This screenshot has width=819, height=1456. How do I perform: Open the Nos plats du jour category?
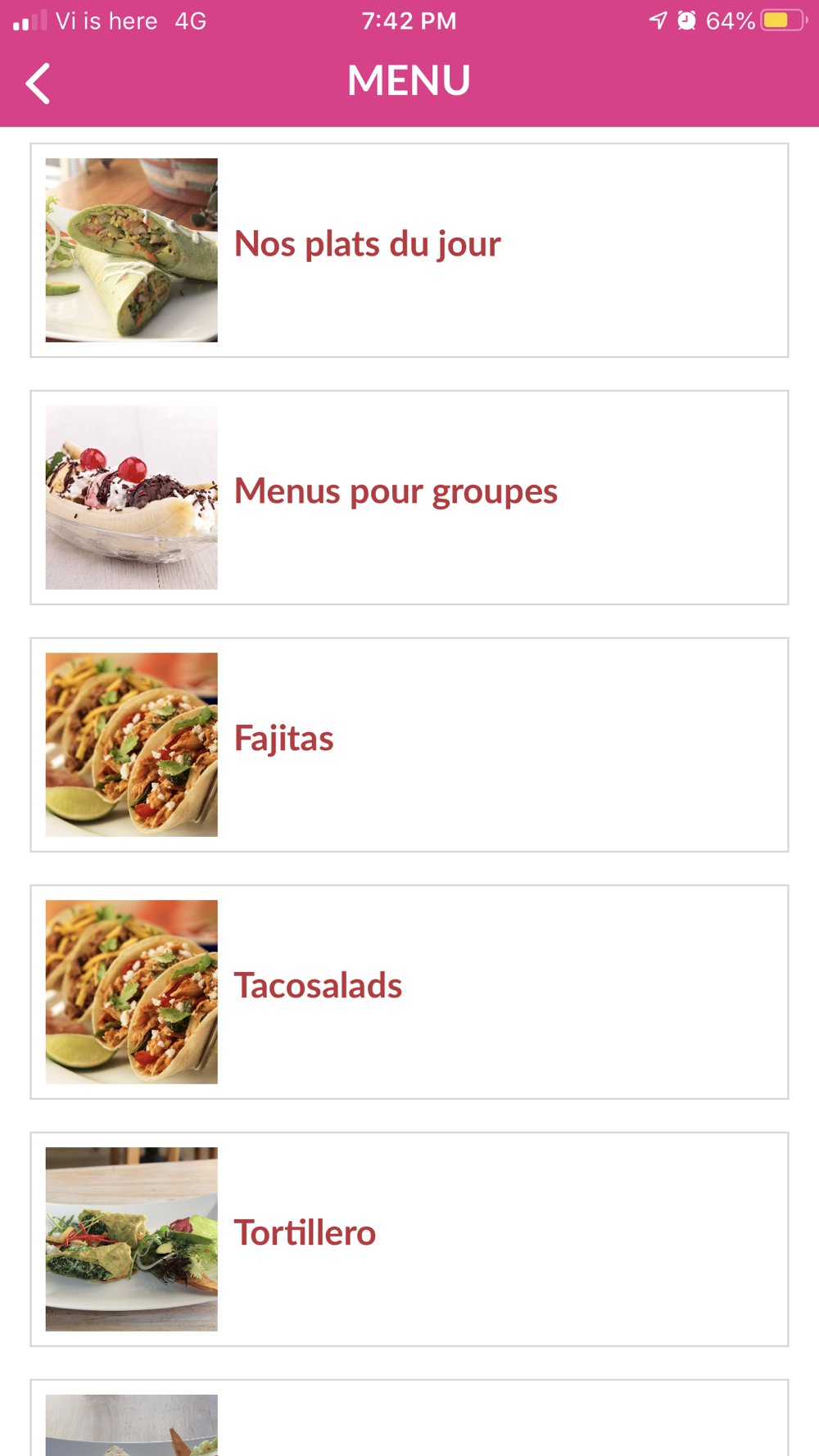click(x=409, y=251)
